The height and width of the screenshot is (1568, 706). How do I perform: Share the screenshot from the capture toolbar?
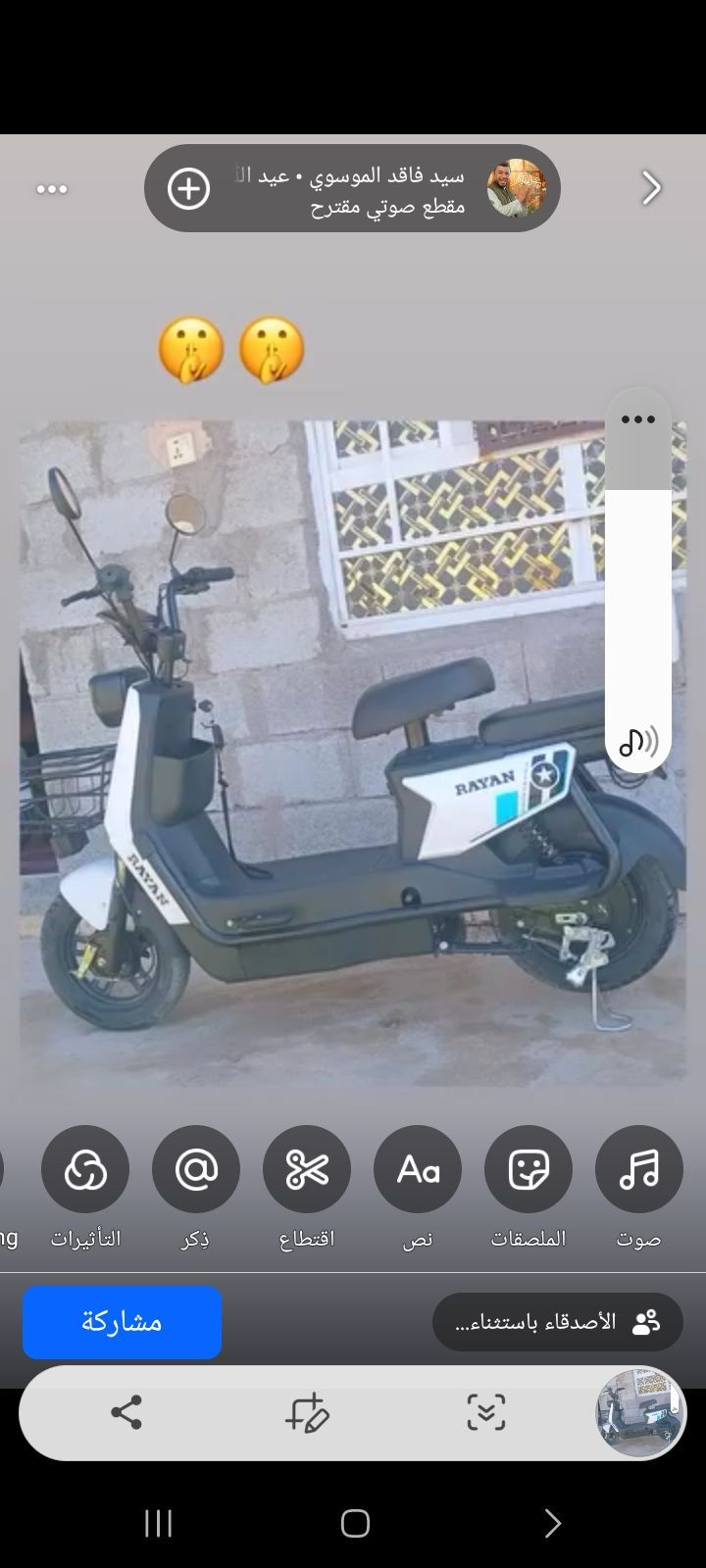[126, 1413]
